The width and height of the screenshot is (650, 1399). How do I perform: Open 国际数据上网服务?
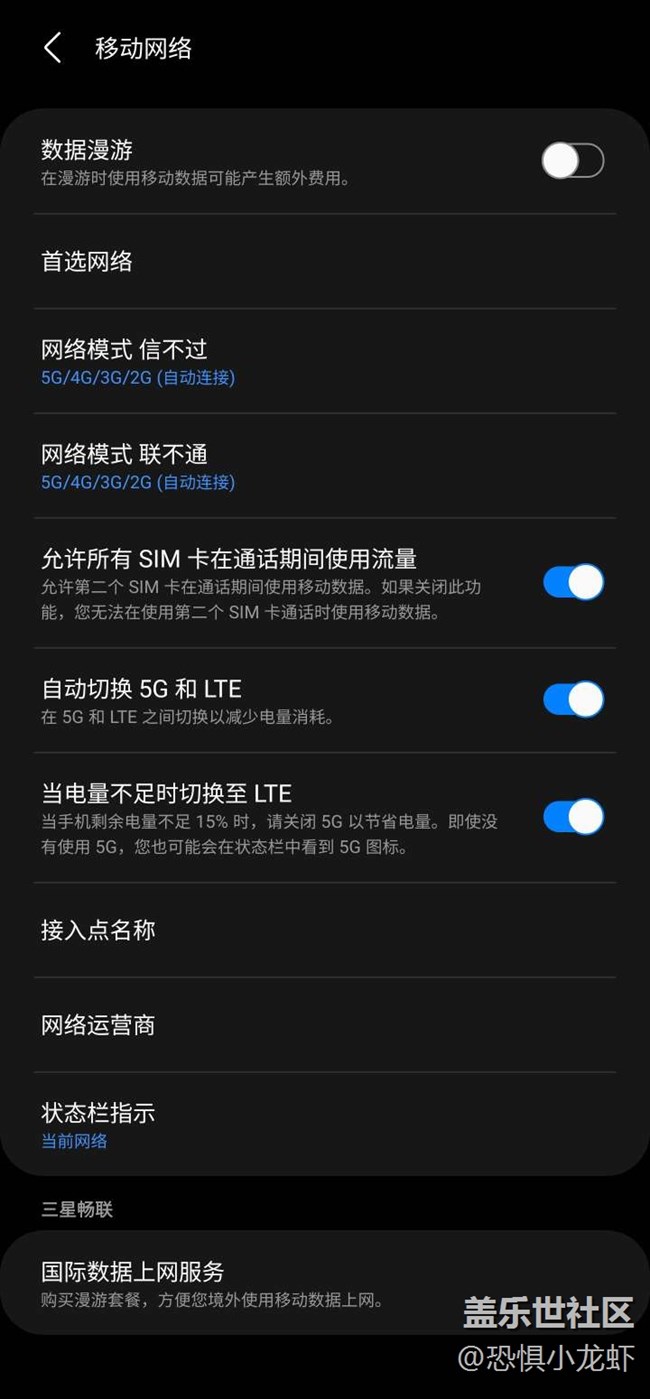325,1284
